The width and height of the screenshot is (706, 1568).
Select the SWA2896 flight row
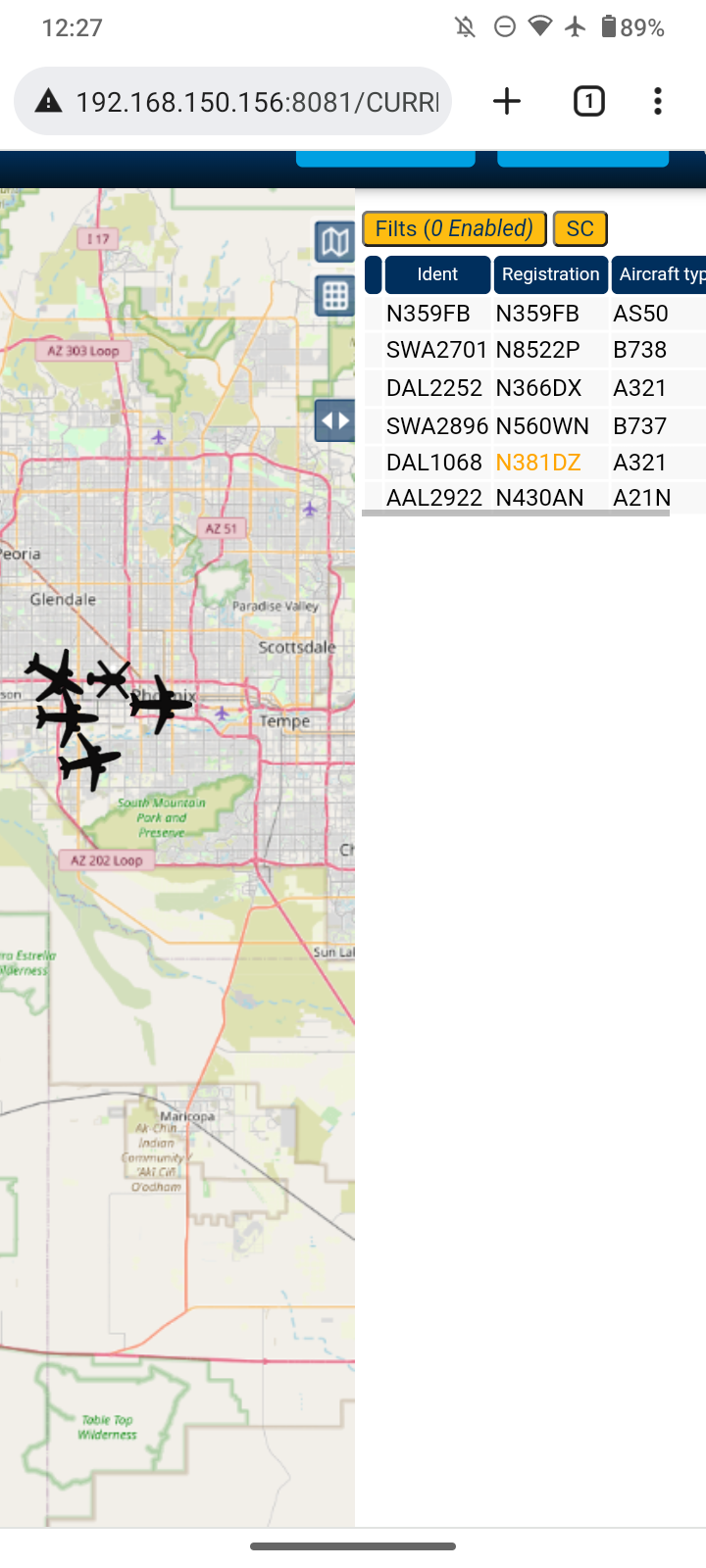coord(535,426)
